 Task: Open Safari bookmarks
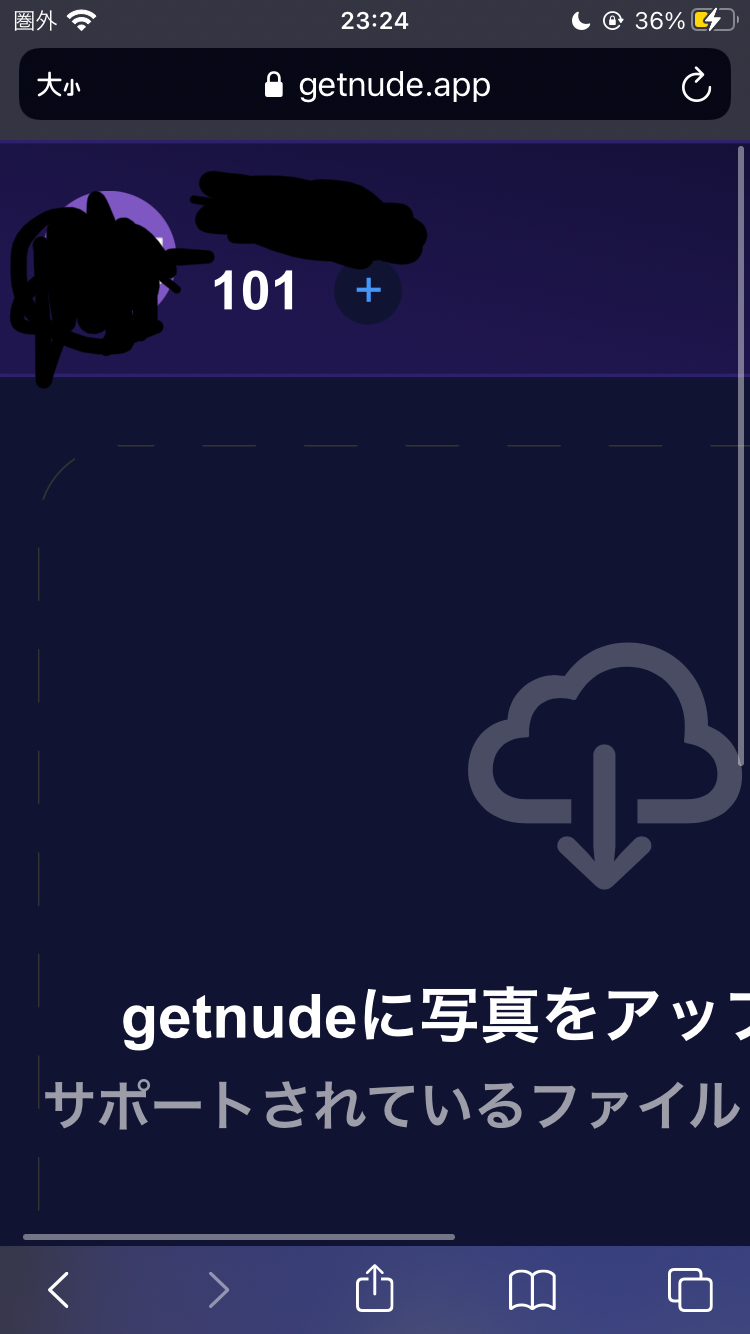click(x=531, y=1290)
